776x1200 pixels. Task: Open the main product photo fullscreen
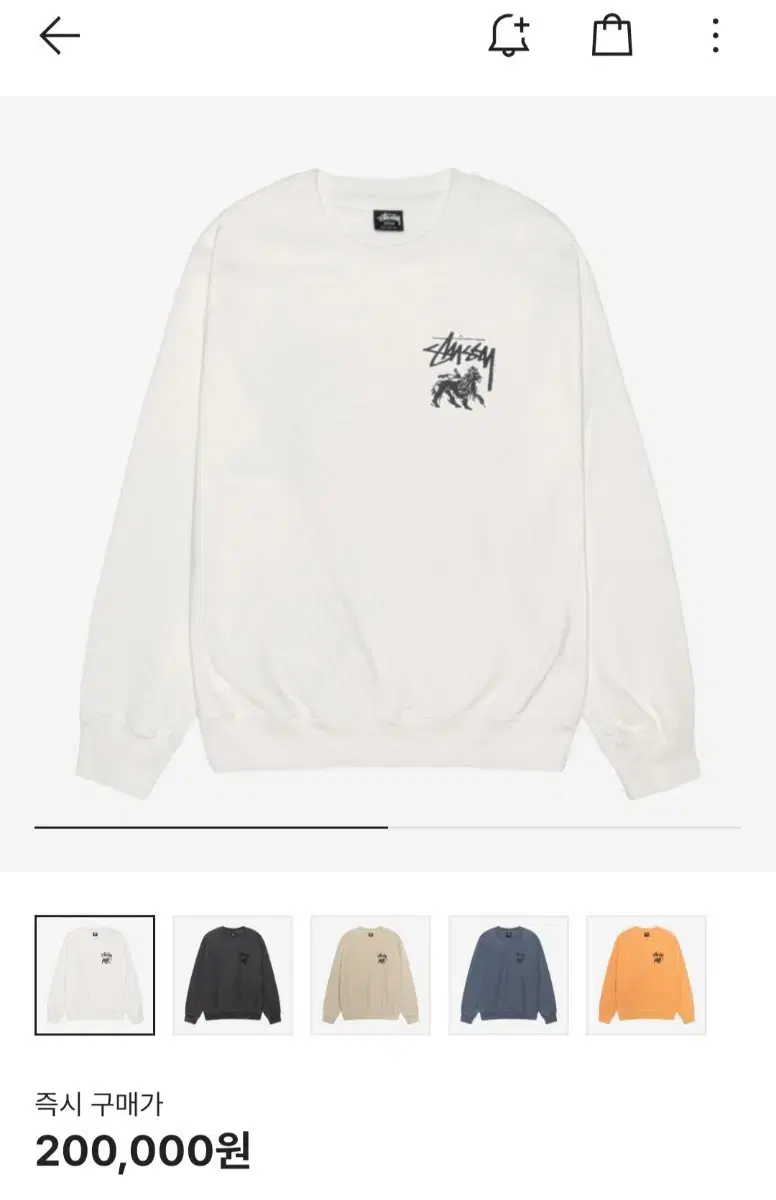[388, 470]
